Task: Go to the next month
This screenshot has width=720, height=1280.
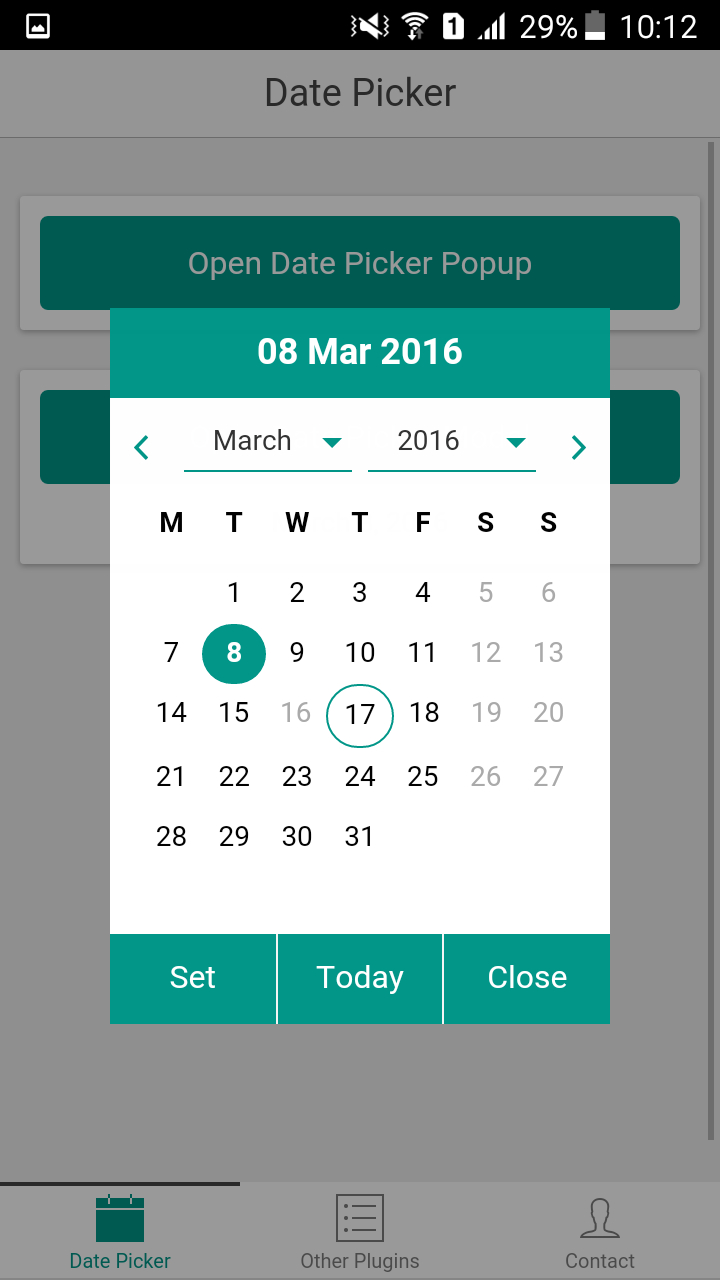Action: [x=578, y=447]
